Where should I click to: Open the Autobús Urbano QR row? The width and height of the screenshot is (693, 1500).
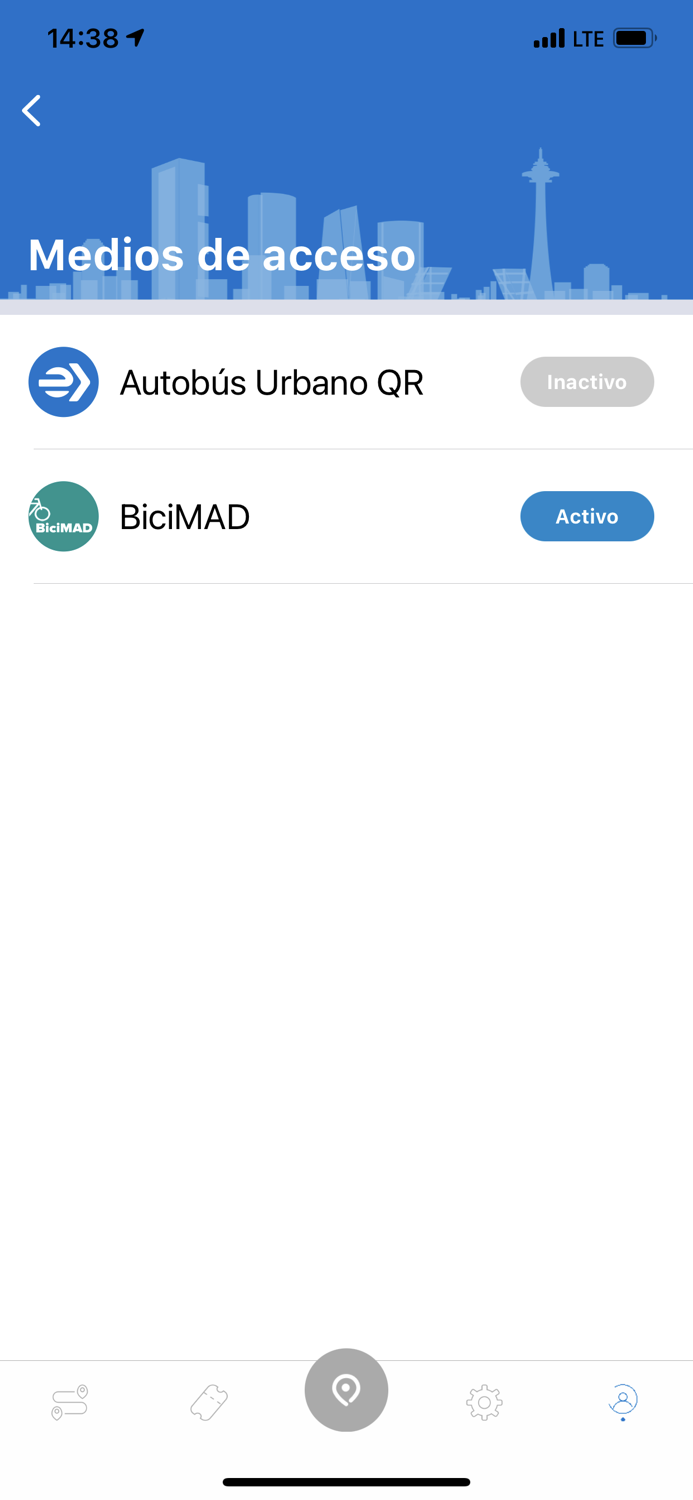[x=346, y=382]
